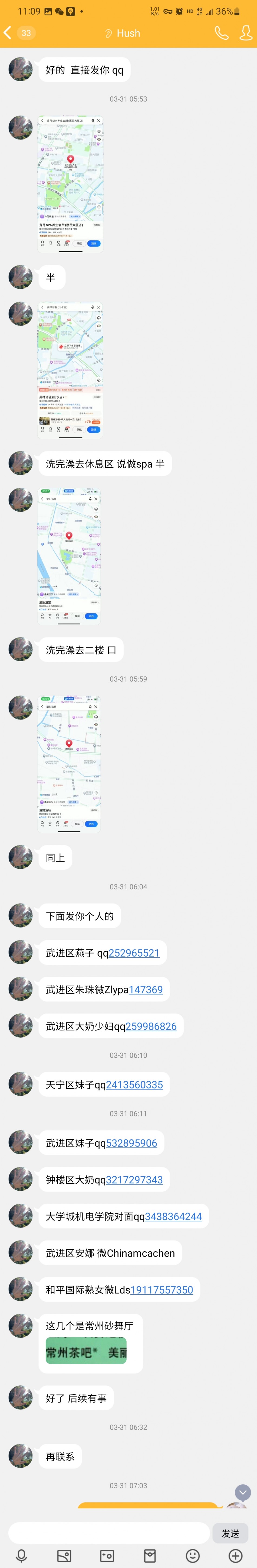Focus the message text field
The height and width of the screenshot is (1568, 257).
(x=109, y=1533)
